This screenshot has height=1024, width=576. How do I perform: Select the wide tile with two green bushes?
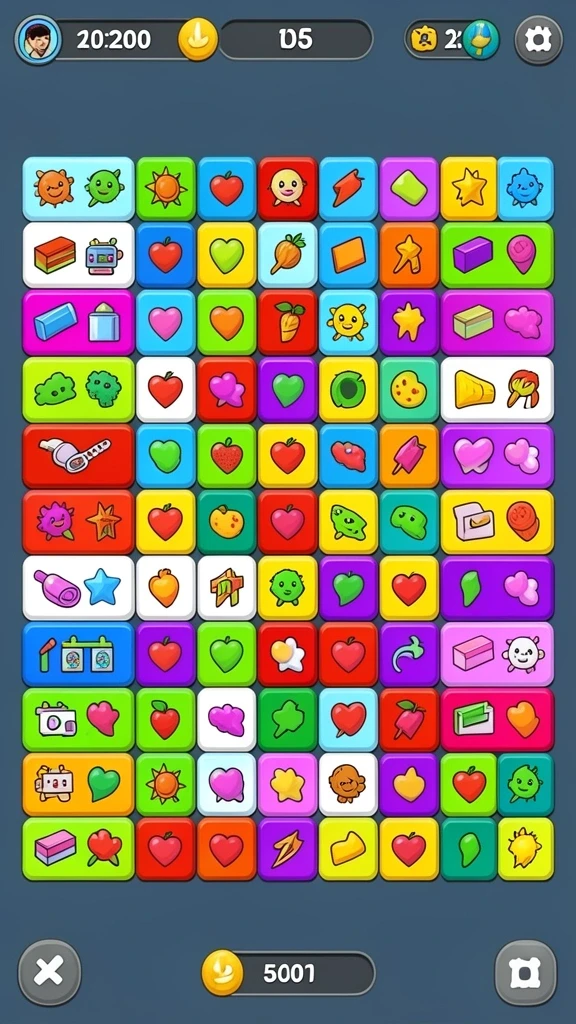click(x=78, y=389)
